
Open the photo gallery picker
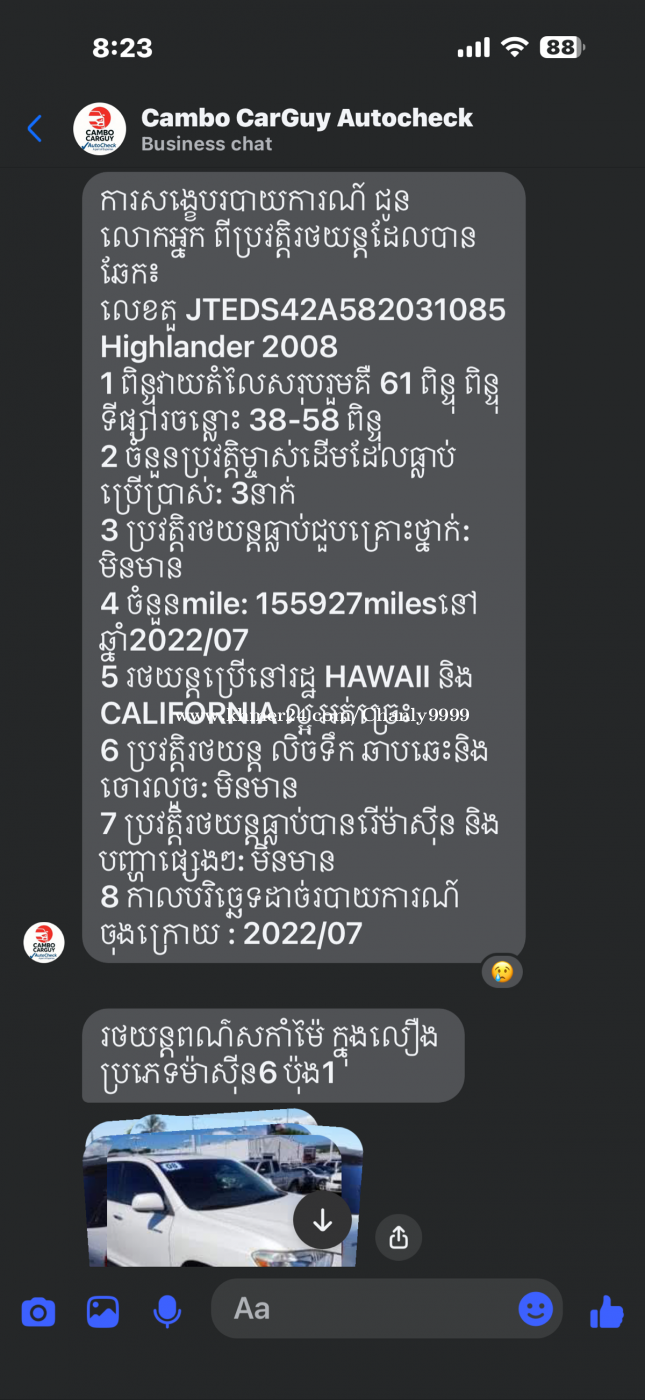click(102, 1311)
